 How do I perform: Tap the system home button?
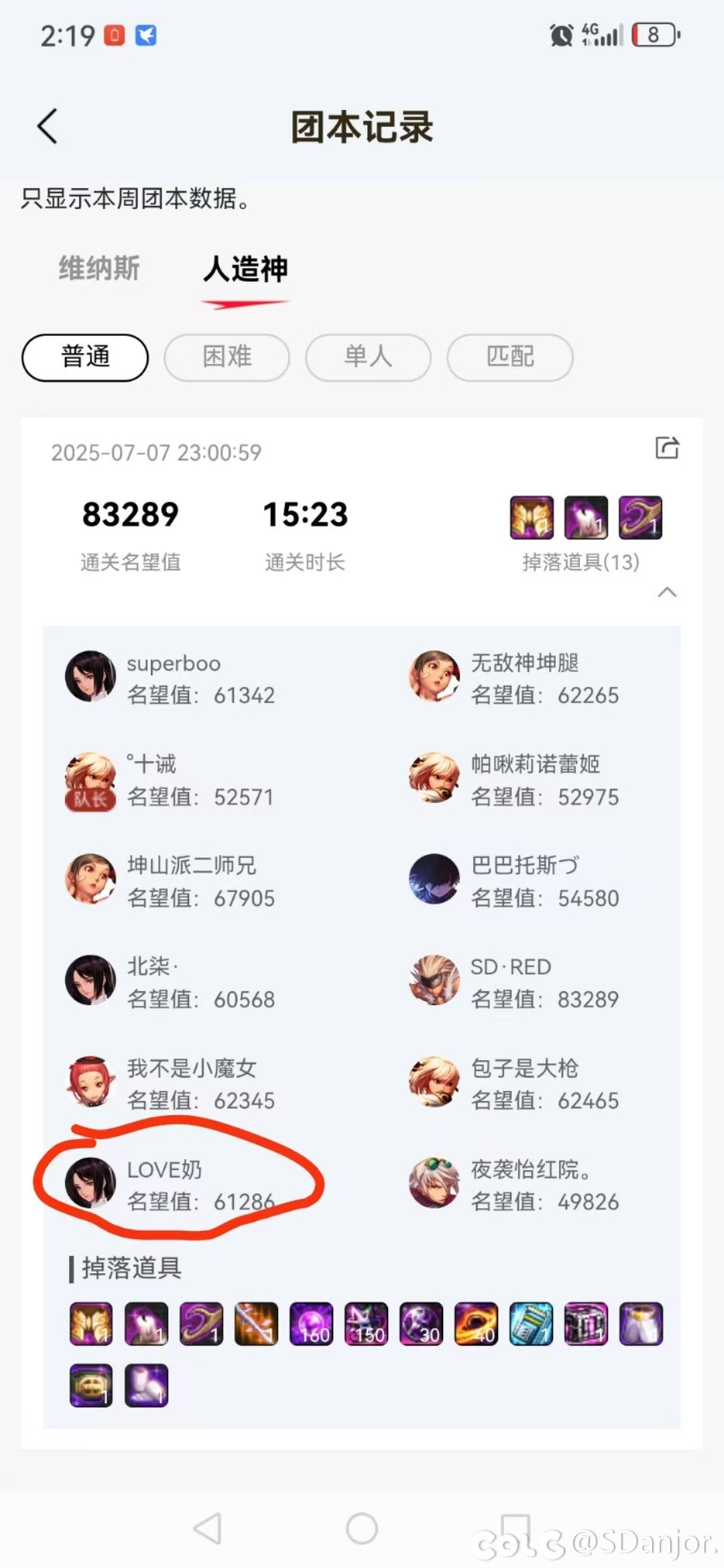(x=362, y=1528)
